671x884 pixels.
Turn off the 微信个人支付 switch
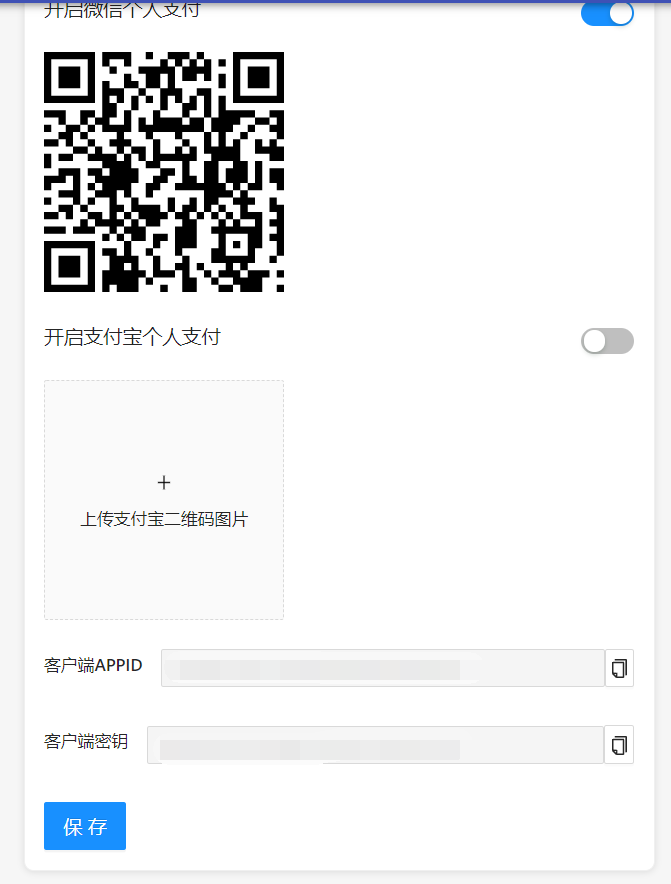coord(607,13)
